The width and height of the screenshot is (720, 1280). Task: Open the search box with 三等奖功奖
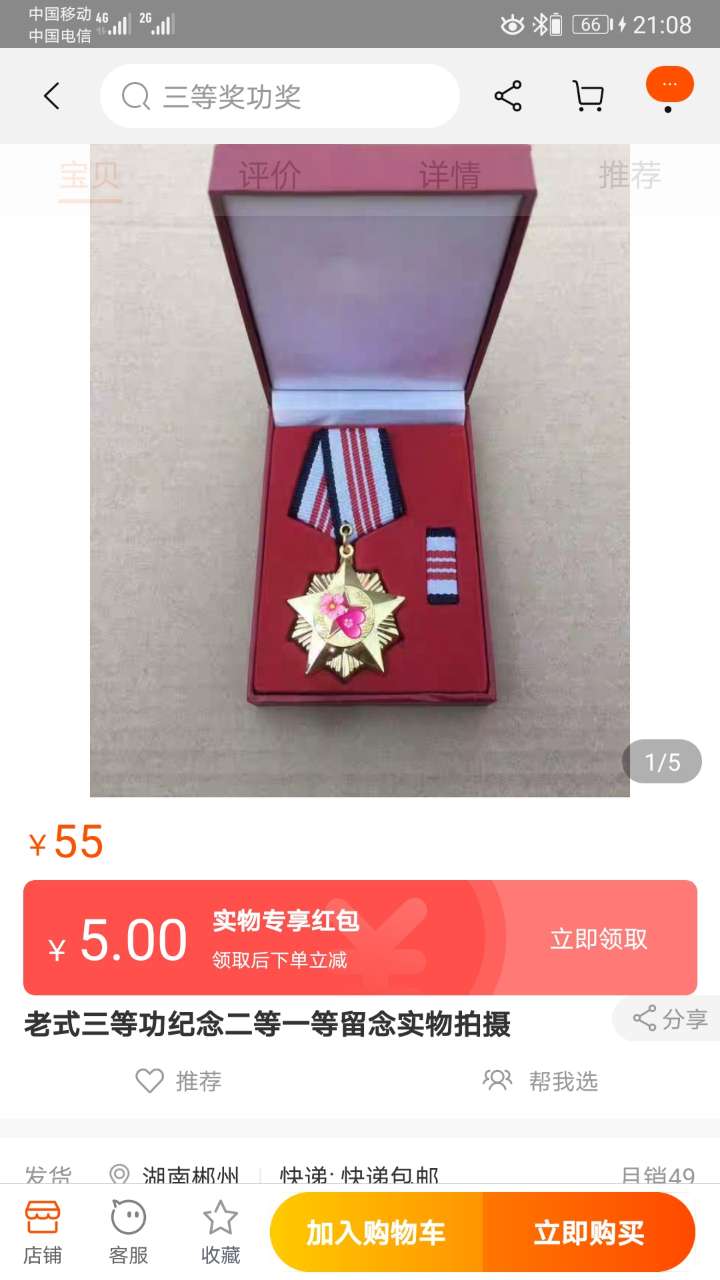tap(280, 97)
